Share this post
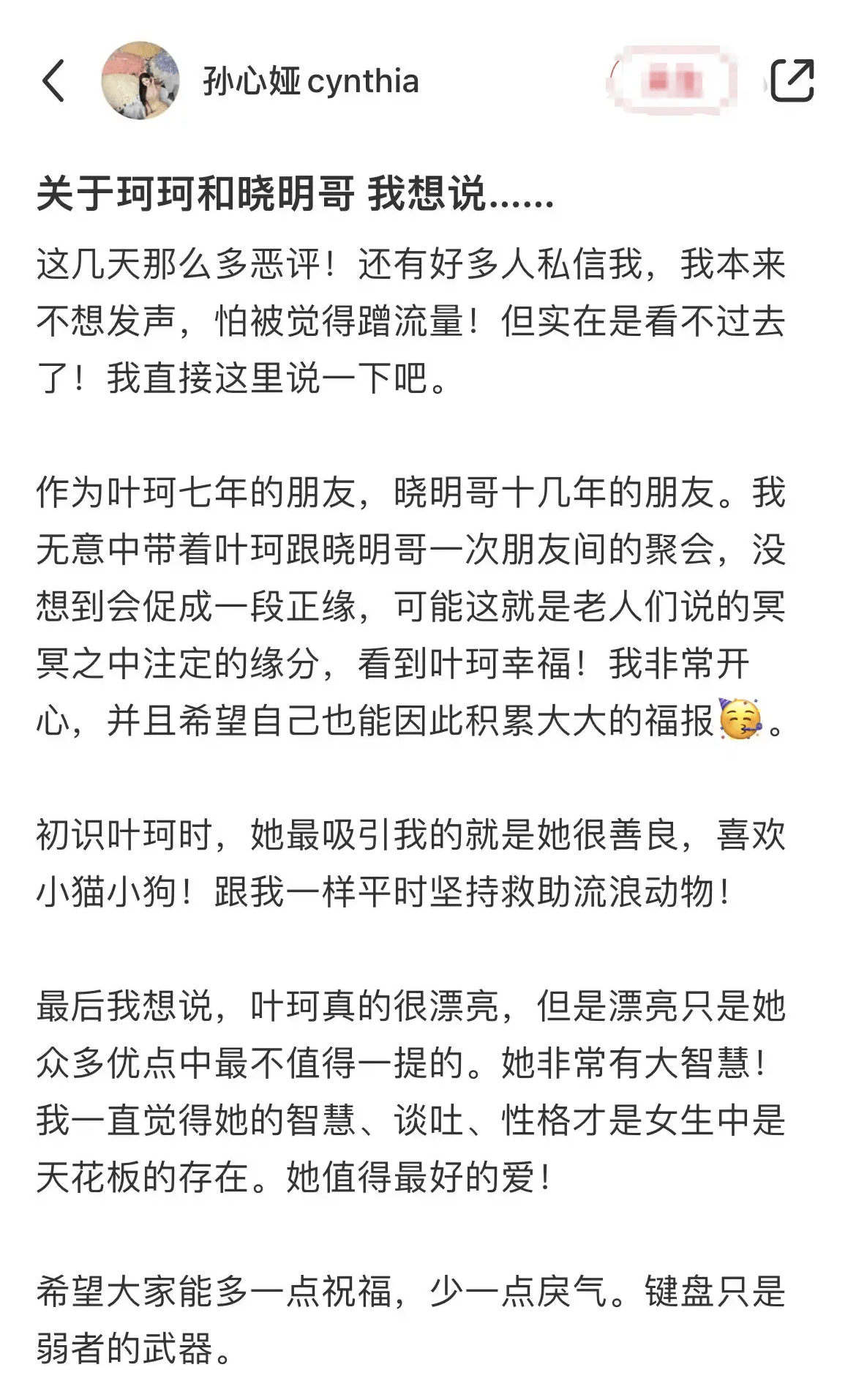856x1400 pixels. coord(792,81)
